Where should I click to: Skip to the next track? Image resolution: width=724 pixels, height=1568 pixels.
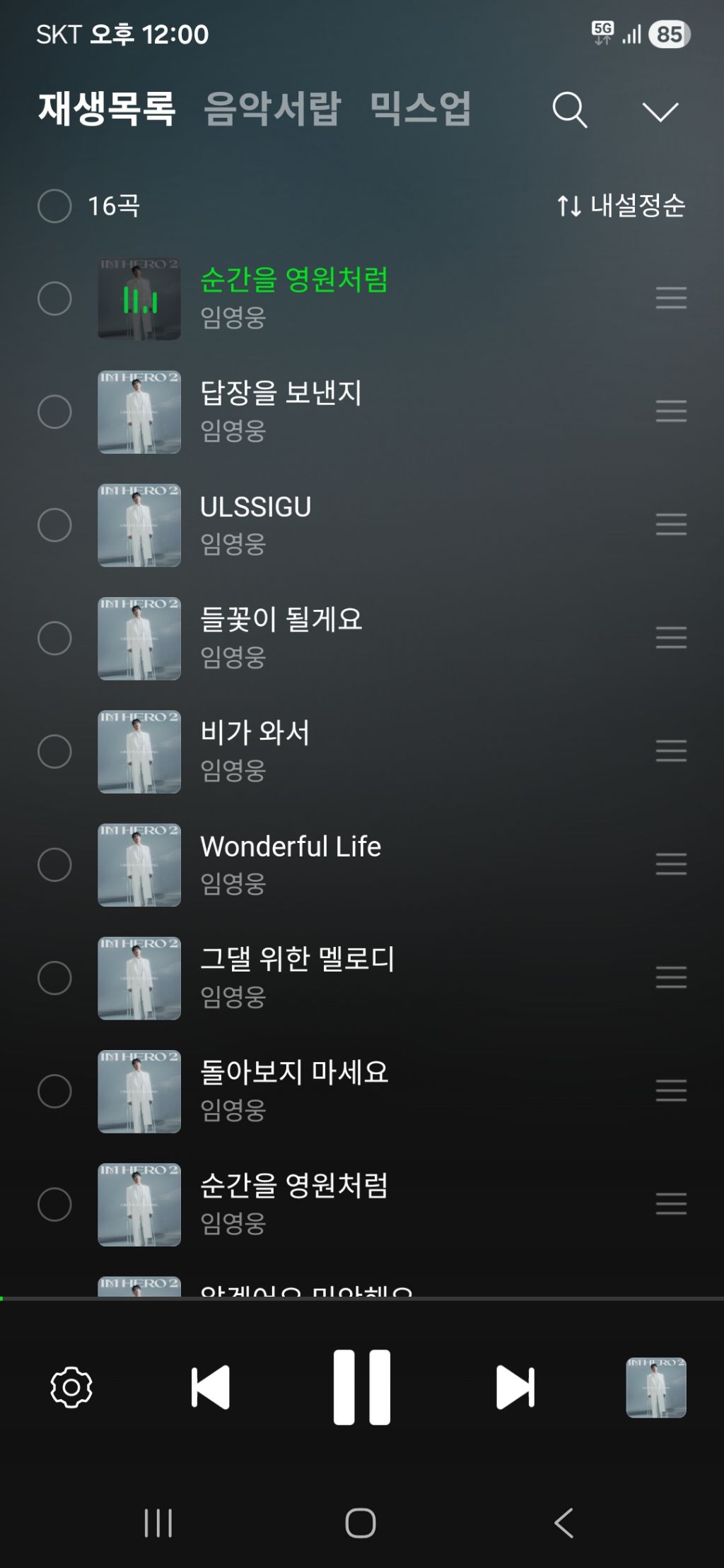click(x=515, y=1387)
